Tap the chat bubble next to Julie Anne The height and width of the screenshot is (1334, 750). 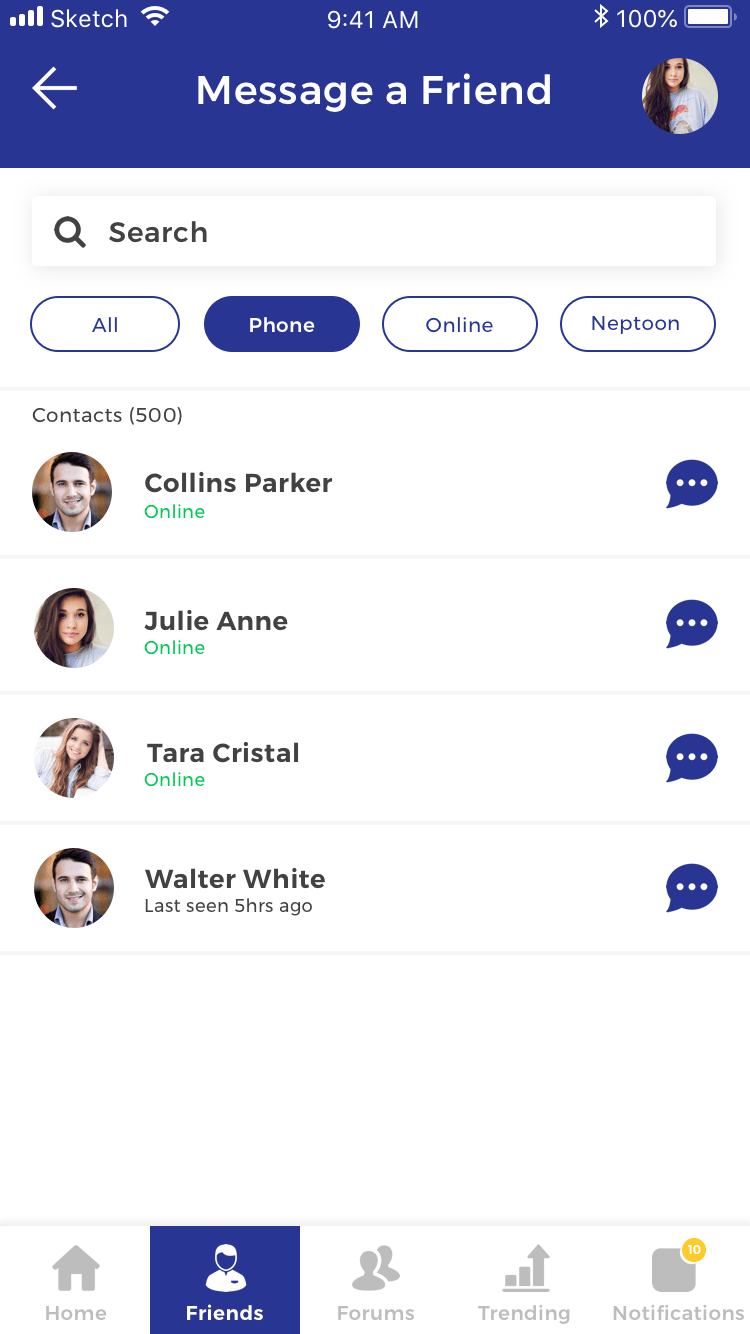692,624
